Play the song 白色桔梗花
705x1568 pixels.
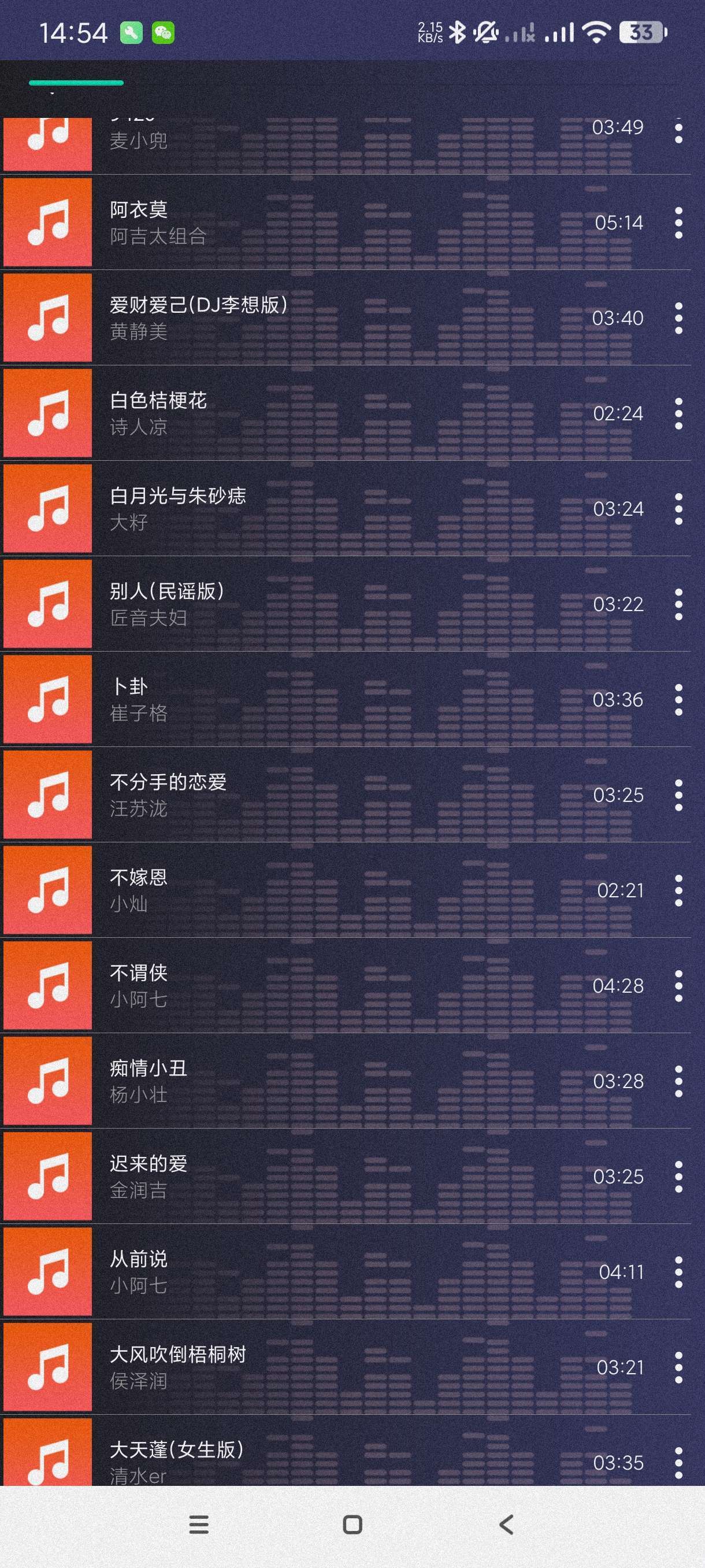pyautogui.click(x=304, y=413)
